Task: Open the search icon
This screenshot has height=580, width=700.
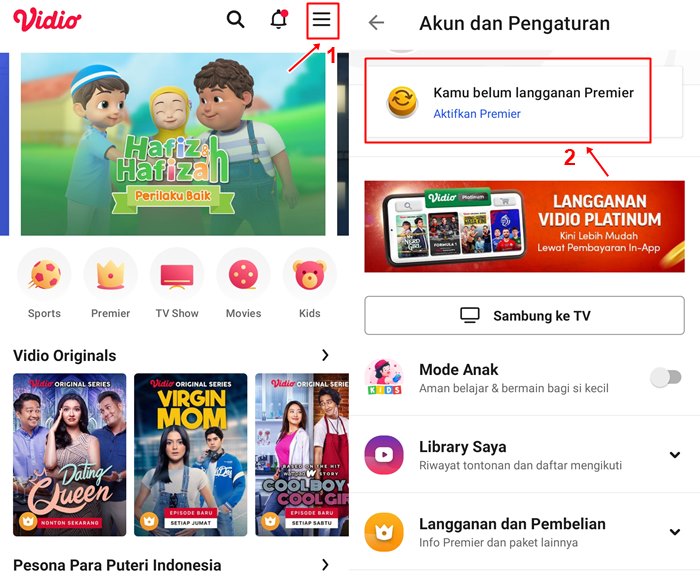Action: (236, 19)
